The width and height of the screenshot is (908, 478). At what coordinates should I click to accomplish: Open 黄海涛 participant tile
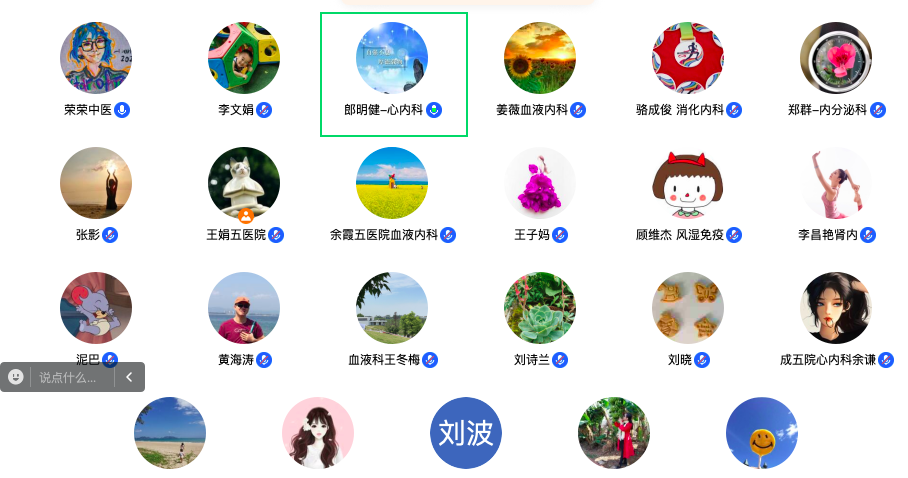pyautogui.click(x=244, y=309)
